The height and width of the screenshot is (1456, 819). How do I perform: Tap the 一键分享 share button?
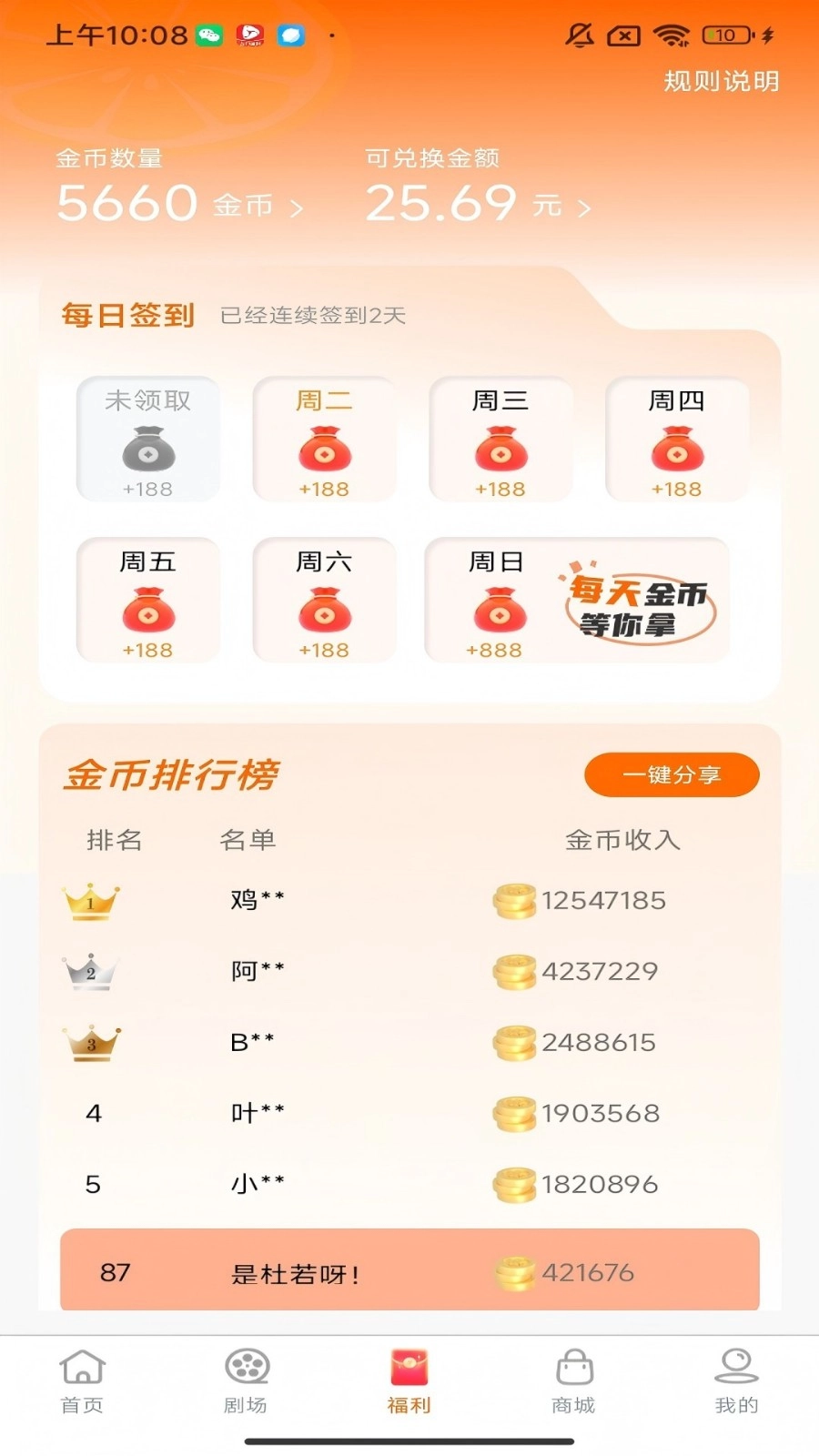(672, 774)
